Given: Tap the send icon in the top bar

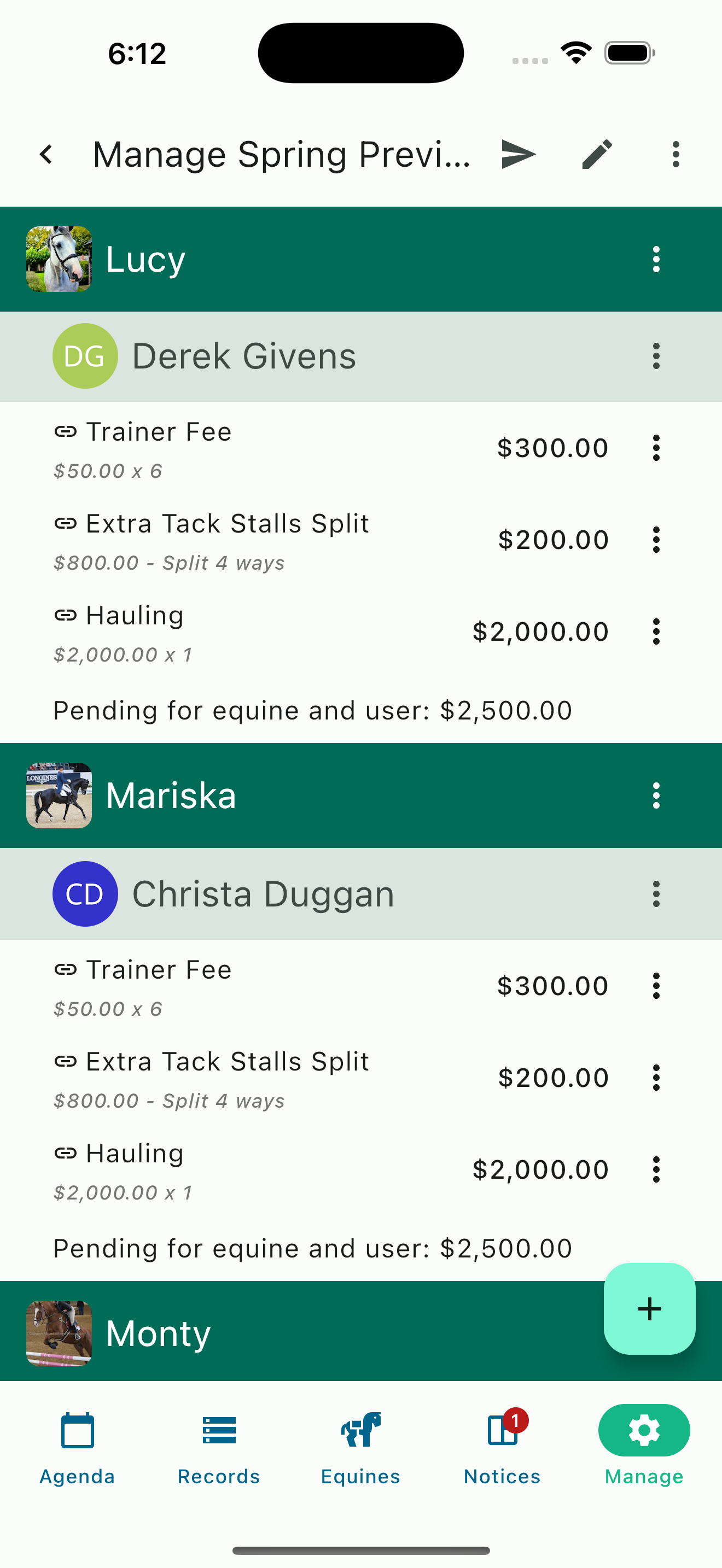Looking at the screenshot, I should (x=517, y=154).
